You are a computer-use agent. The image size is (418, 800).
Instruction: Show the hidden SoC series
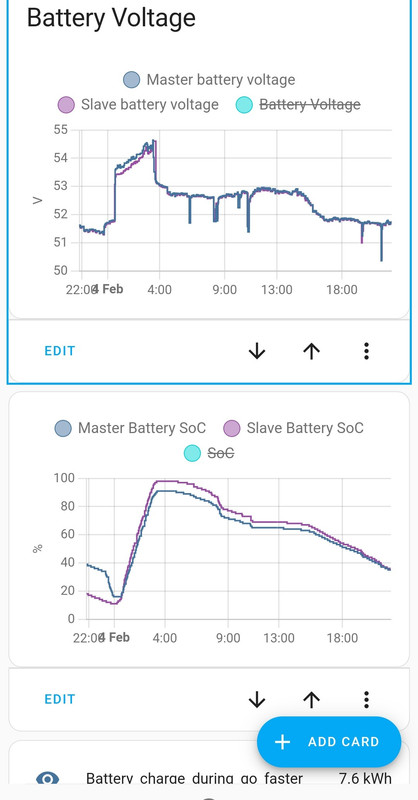click(x=209, y=453)
